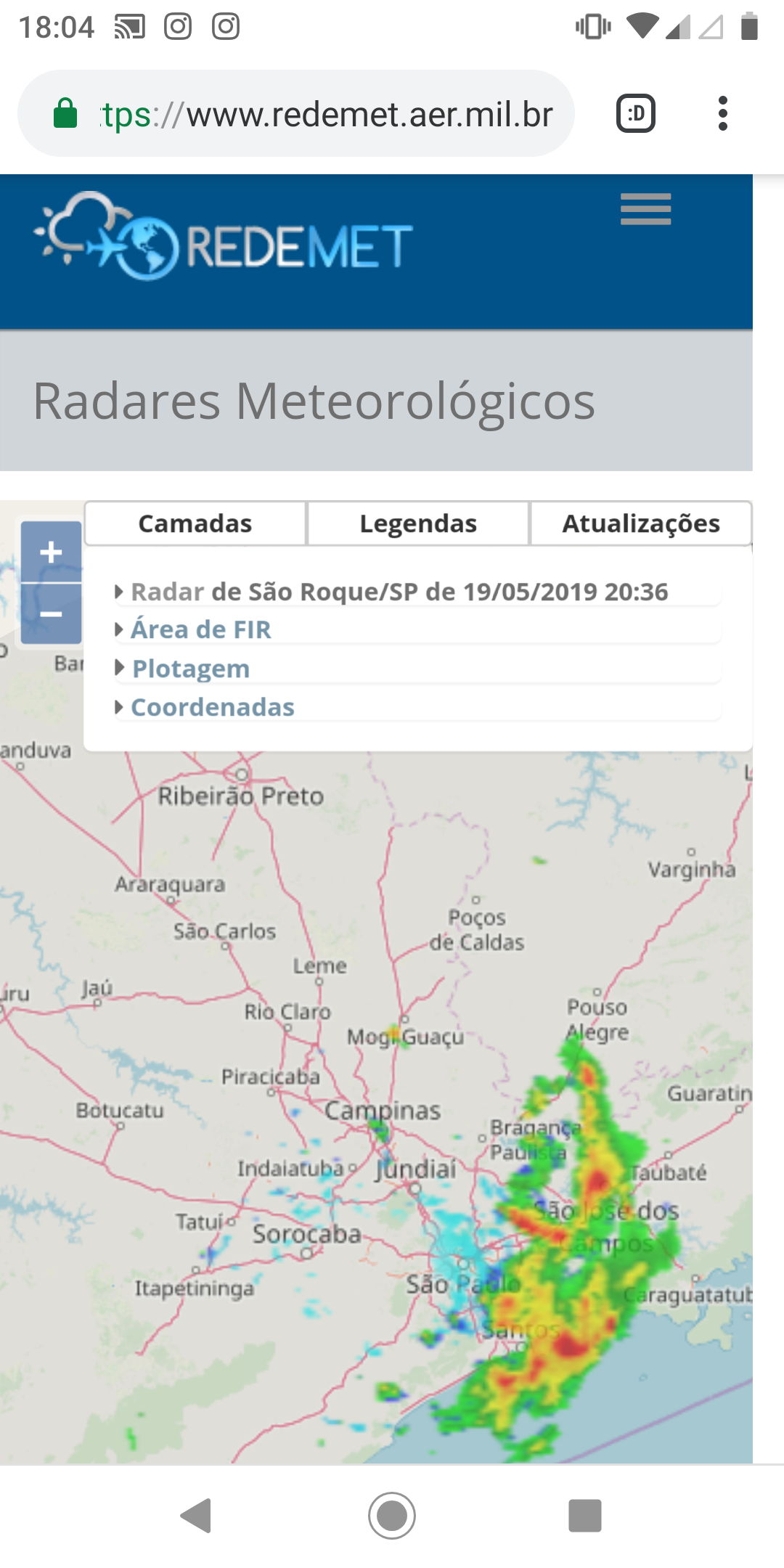The width and height of the screenshot is (784, 1568).
Task: Open the browser tab switcher
Action: click(636, 113)
